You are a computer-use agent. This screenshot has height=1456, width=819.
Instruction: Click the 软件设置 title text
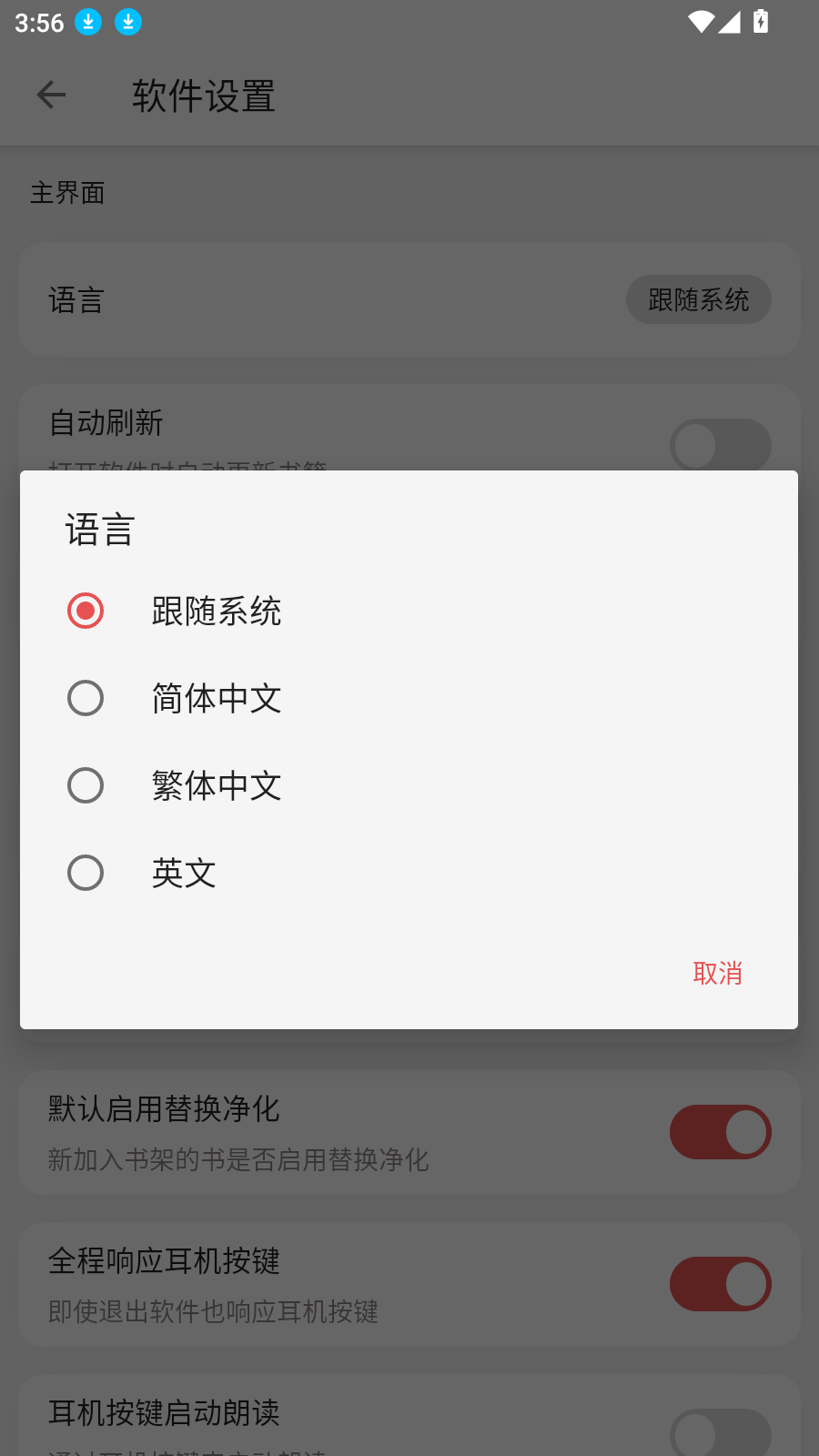(200, 96)
